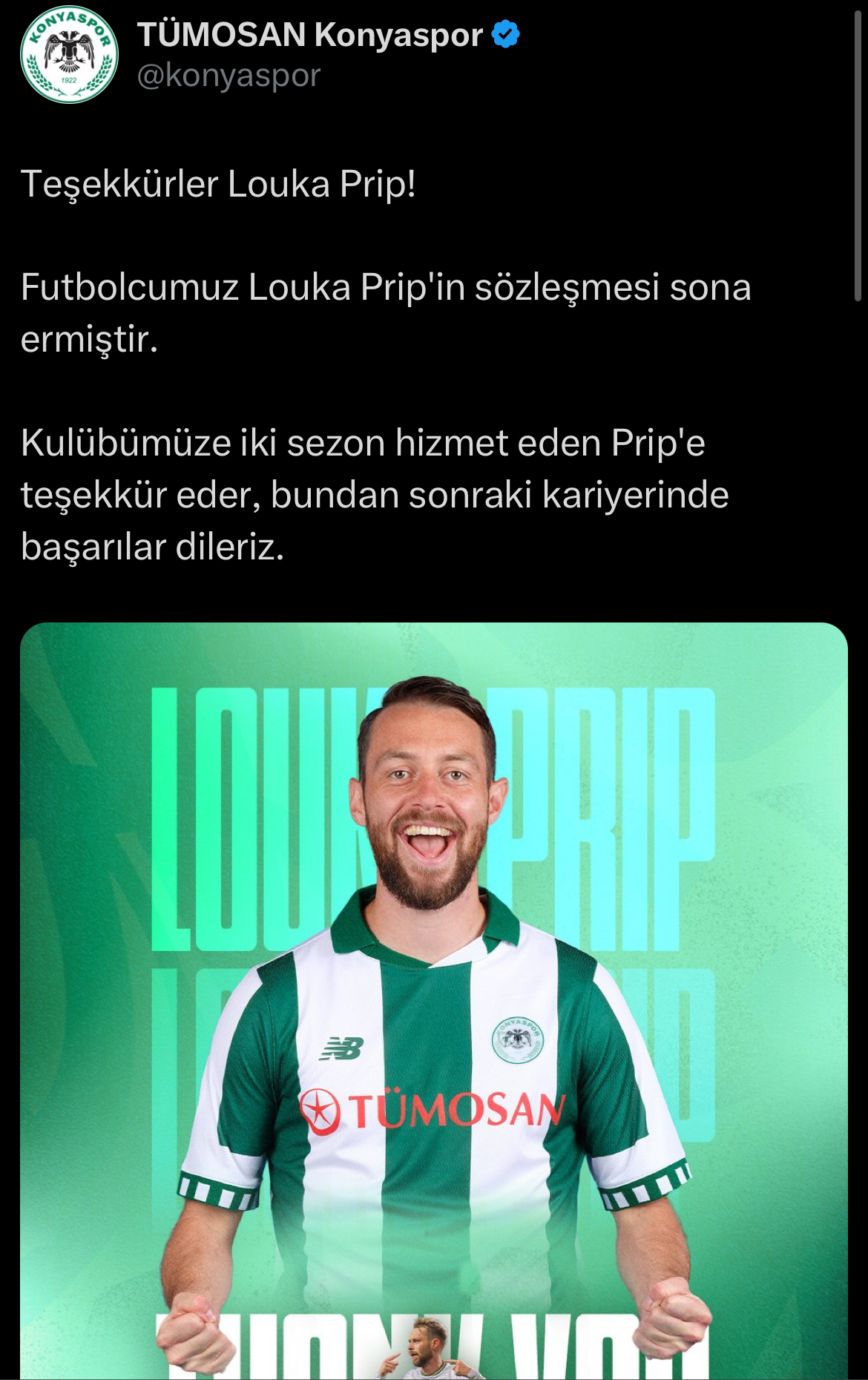Open TÜMOSAN Konyaspor account name
Viewport: 868px width, 1380px height.
tap(310, 35)
